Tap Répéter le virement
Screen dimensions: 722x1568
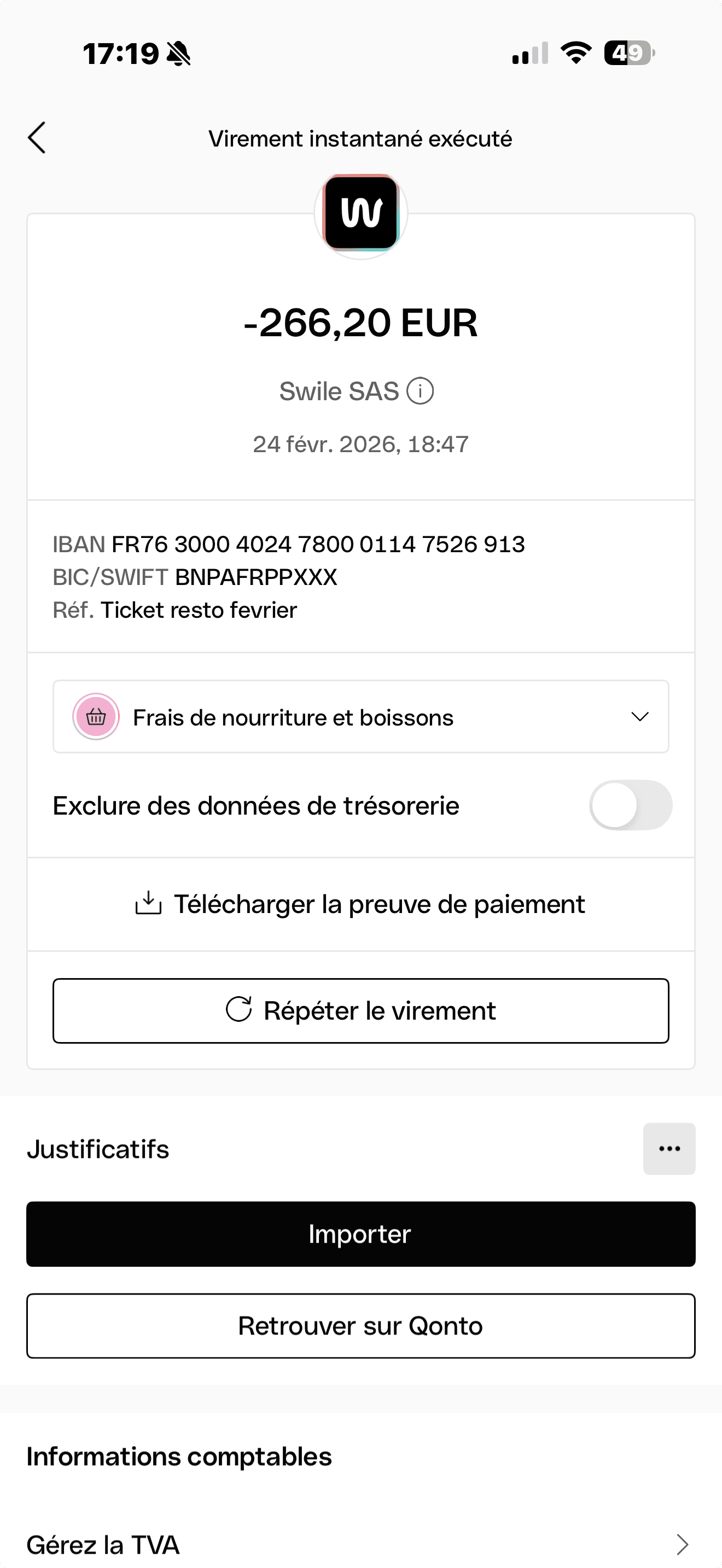point(361,1010)
